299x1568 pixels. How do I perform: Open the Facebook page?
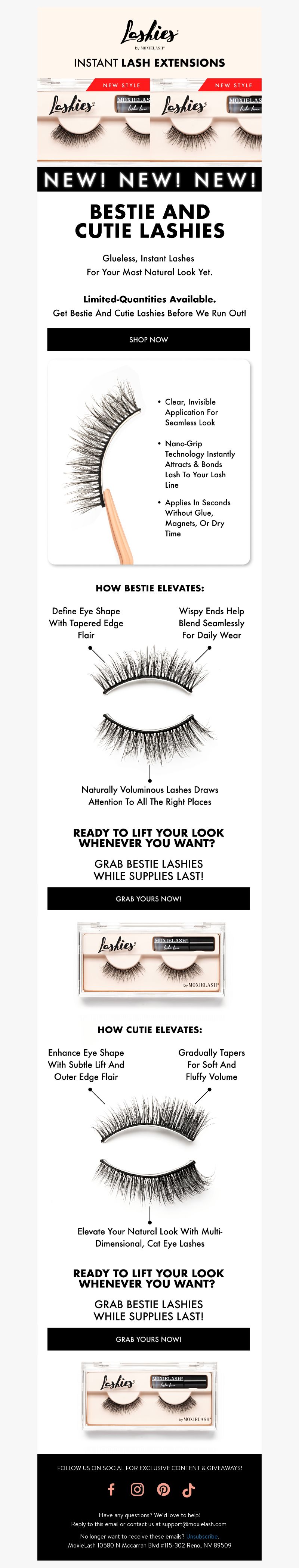pos(111,1489)
